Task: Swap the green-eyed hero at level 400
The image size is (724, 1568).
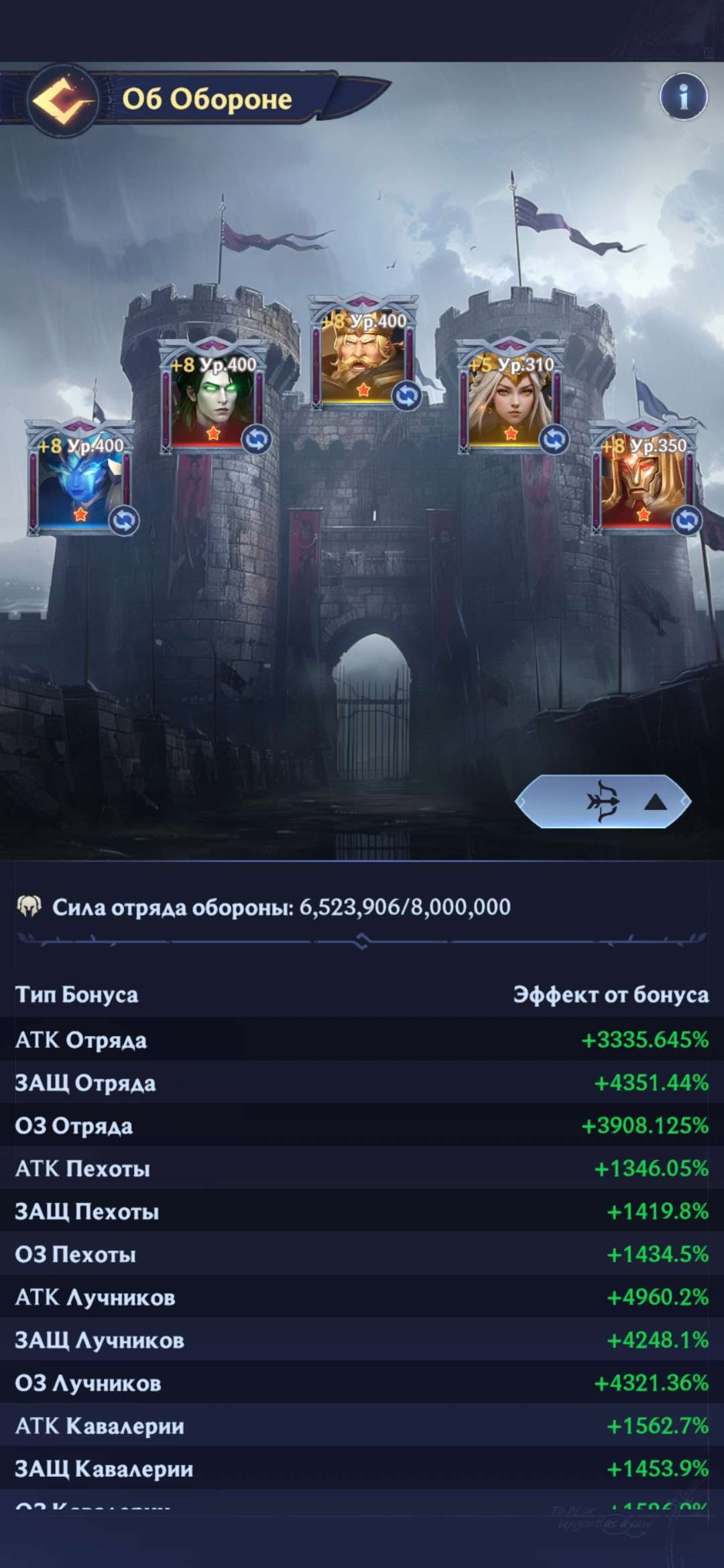Action: [x=257, y=440]
